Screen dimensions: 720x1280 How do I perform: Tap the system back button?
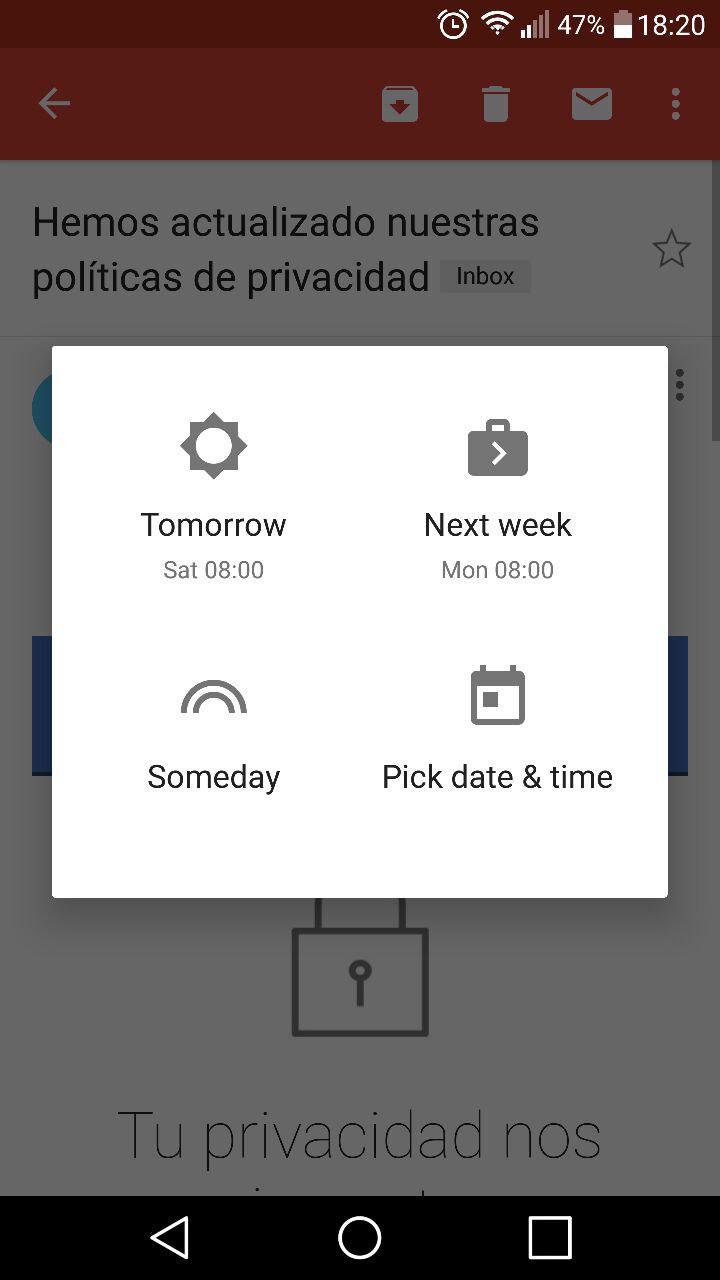coord(170,1237)
